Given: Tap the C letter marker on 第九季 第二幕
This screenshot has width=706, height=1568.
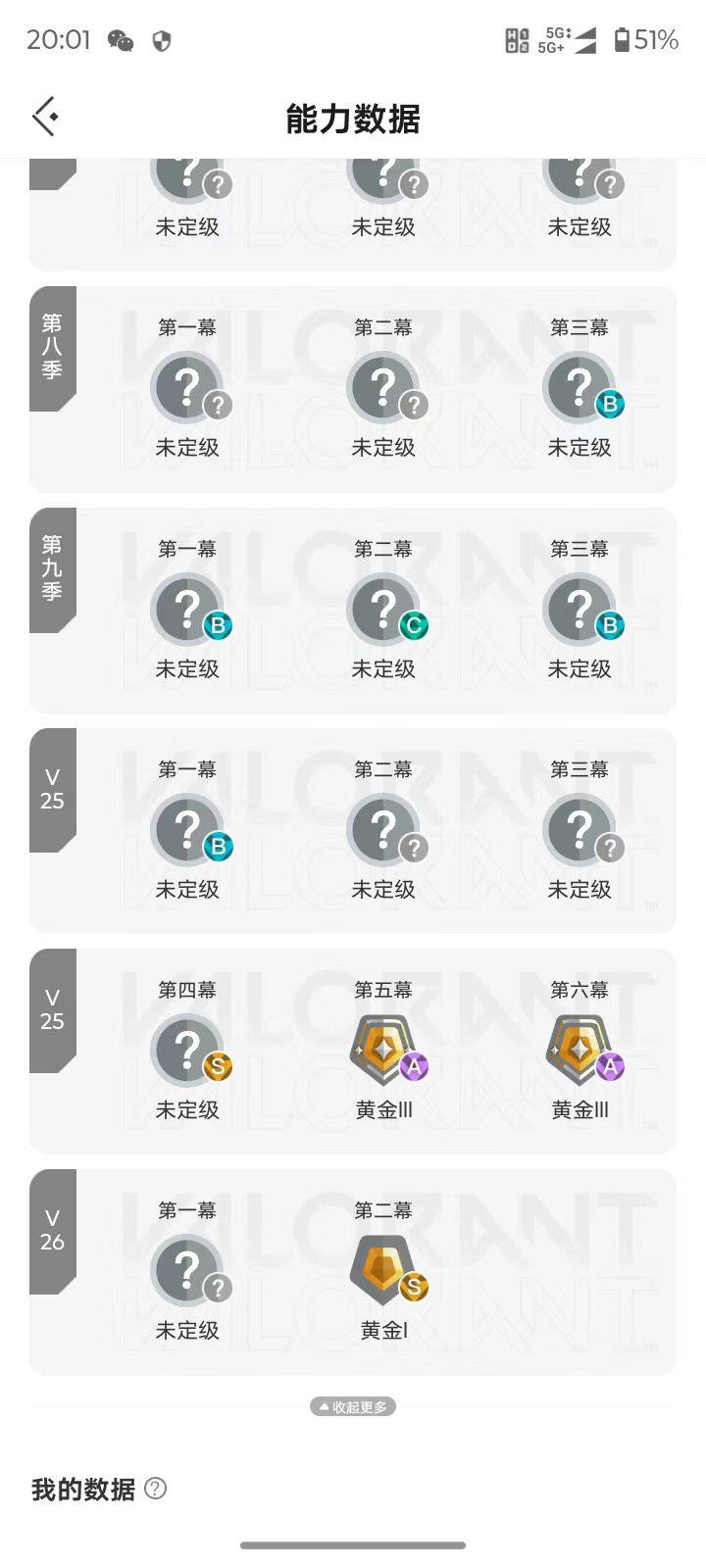Looking at the screenshot, I should tap(413, 625).
